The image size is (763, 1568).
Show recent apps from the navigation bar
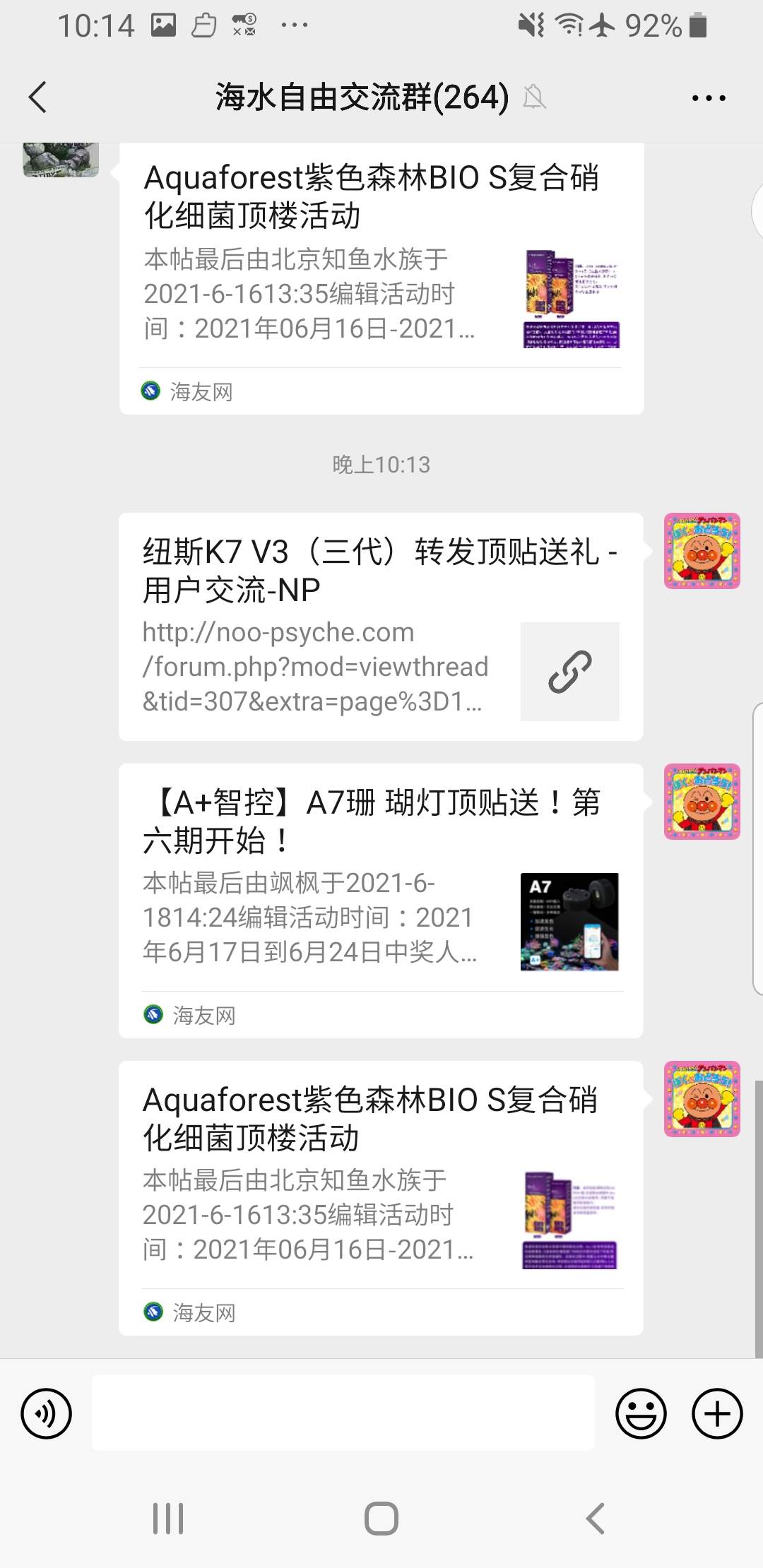pos(168,1518)
